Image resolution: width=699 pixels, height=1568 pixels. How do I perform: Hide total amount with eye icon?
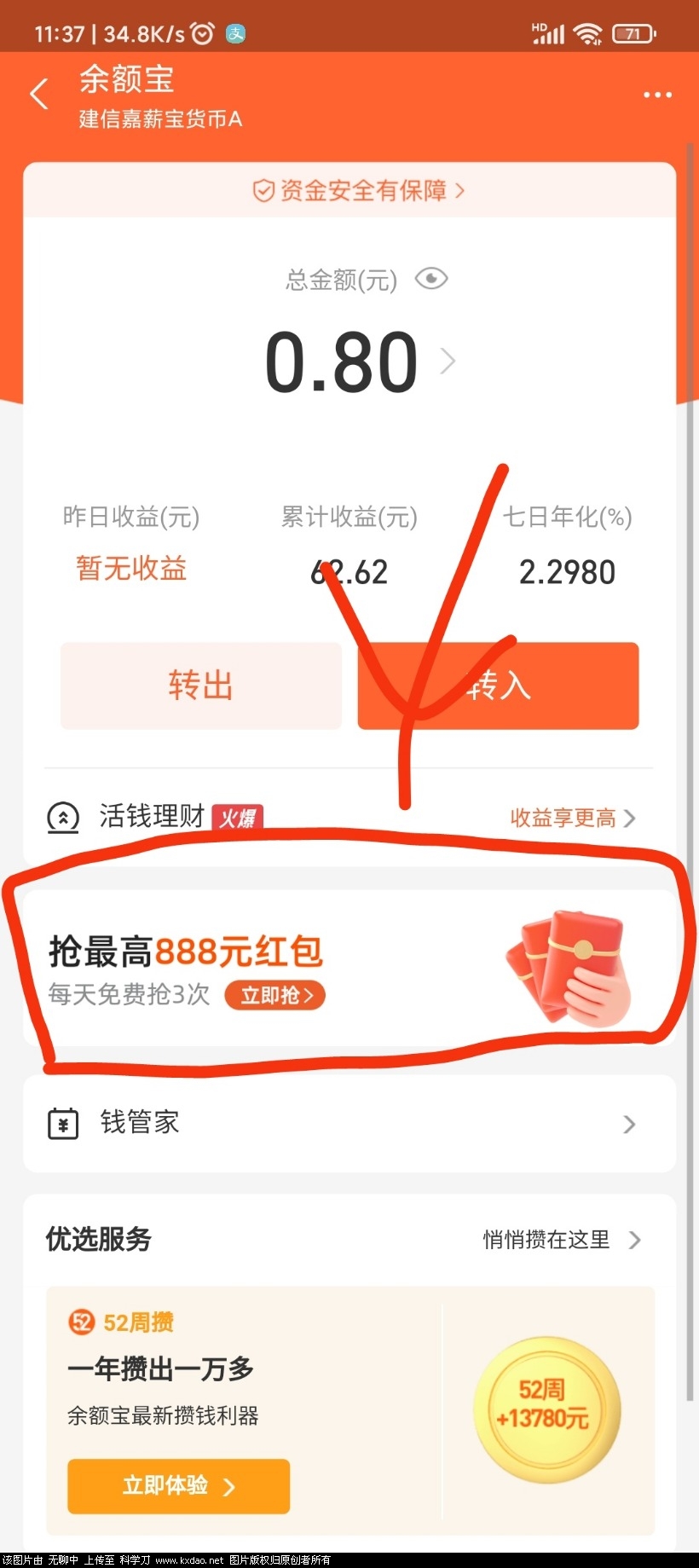(431, 279)
